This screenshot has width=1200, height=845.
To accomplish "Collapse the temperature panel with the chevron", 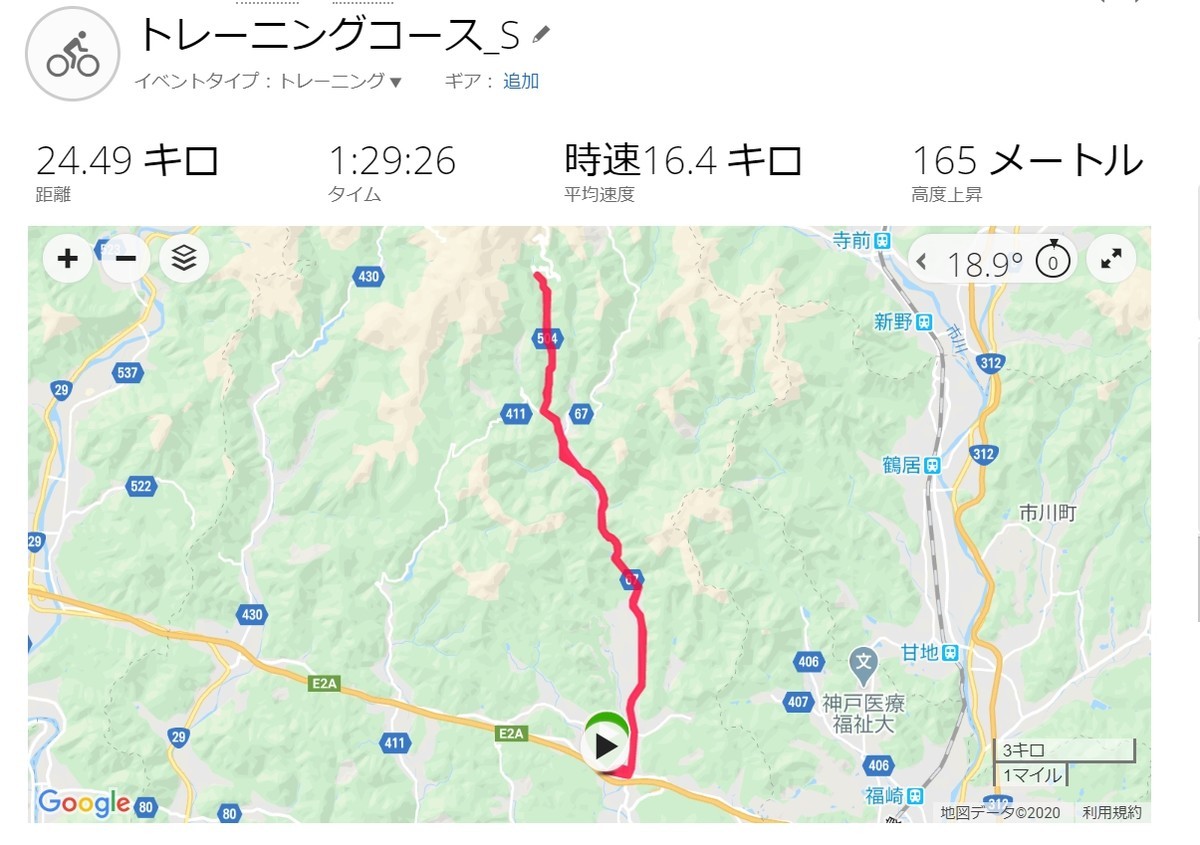I will [x=922, y=263].
